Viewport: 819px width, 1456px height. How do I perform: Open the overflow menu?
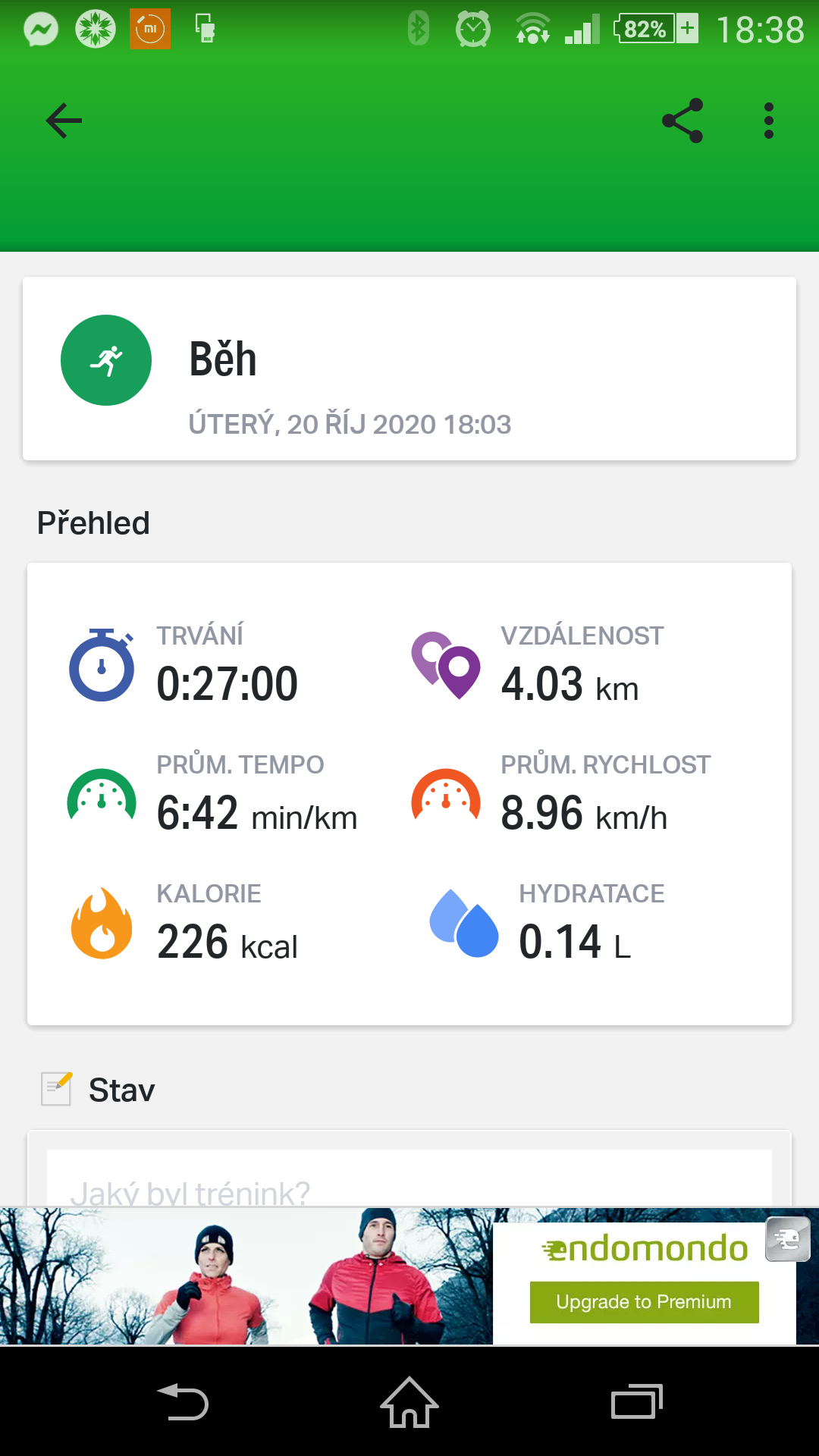click(x=768, y=121)
